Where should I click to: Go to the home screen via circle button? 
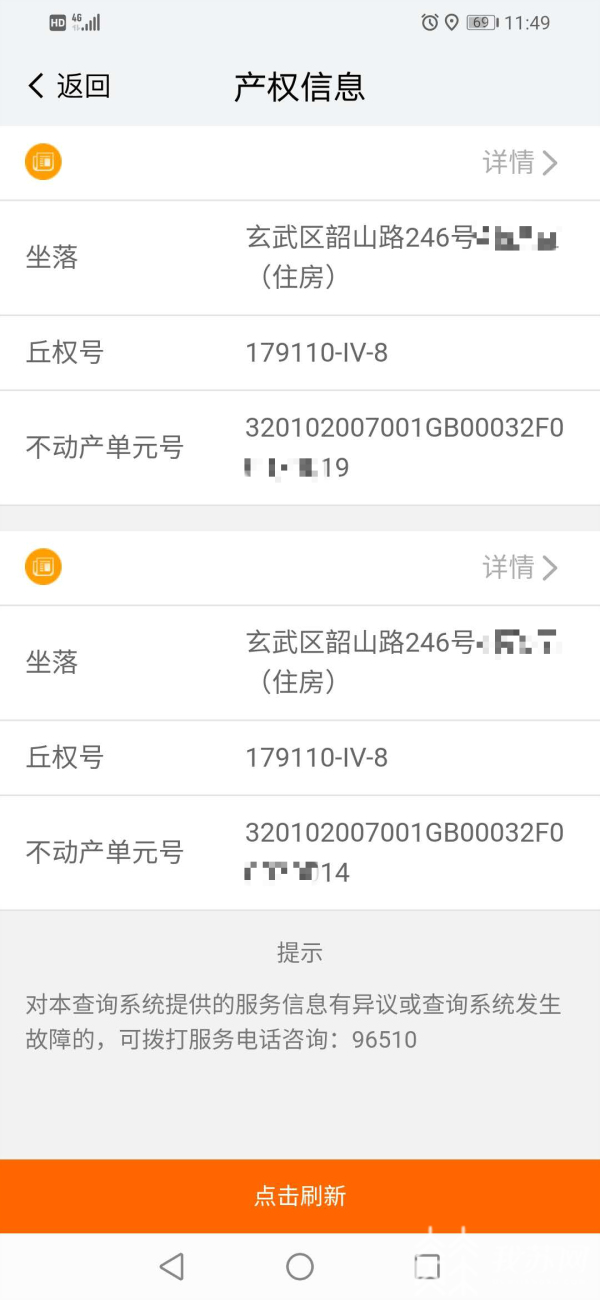click(x=300, y=1267)
